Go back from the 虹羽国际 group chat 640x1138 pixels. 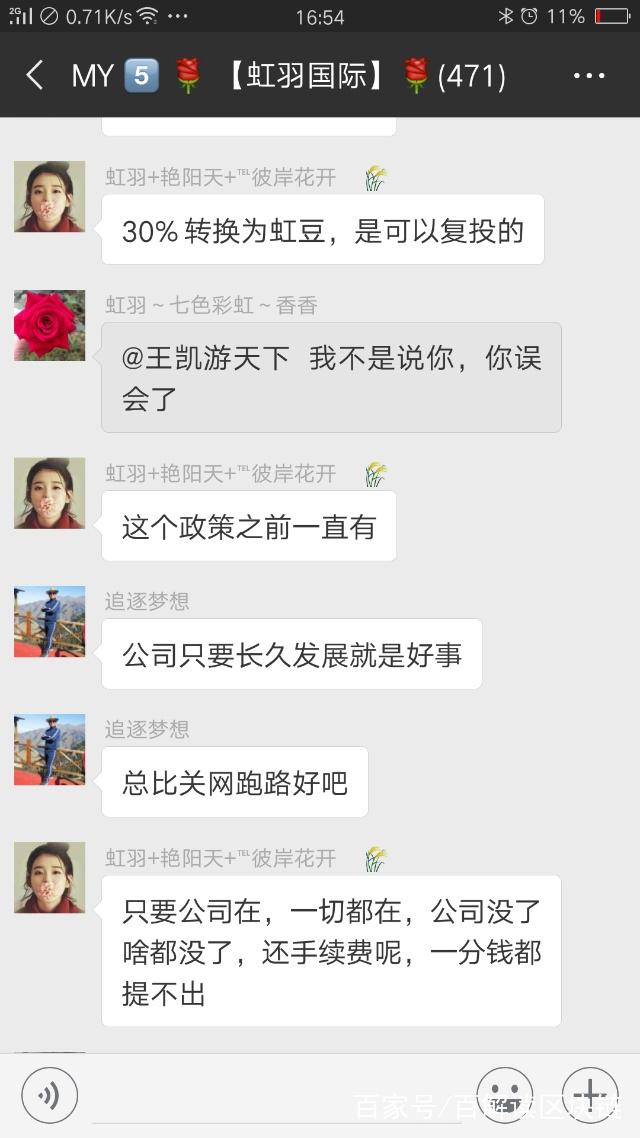(x=35, y=76)
